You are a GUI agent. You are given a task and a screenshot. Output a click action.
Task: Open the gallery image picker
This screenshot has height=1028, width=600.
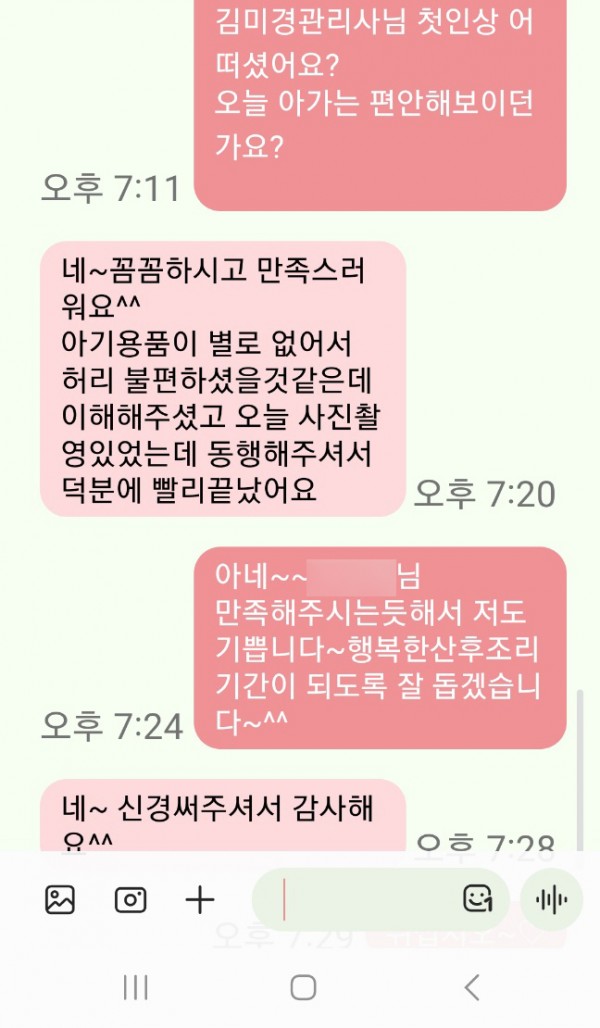60,900
